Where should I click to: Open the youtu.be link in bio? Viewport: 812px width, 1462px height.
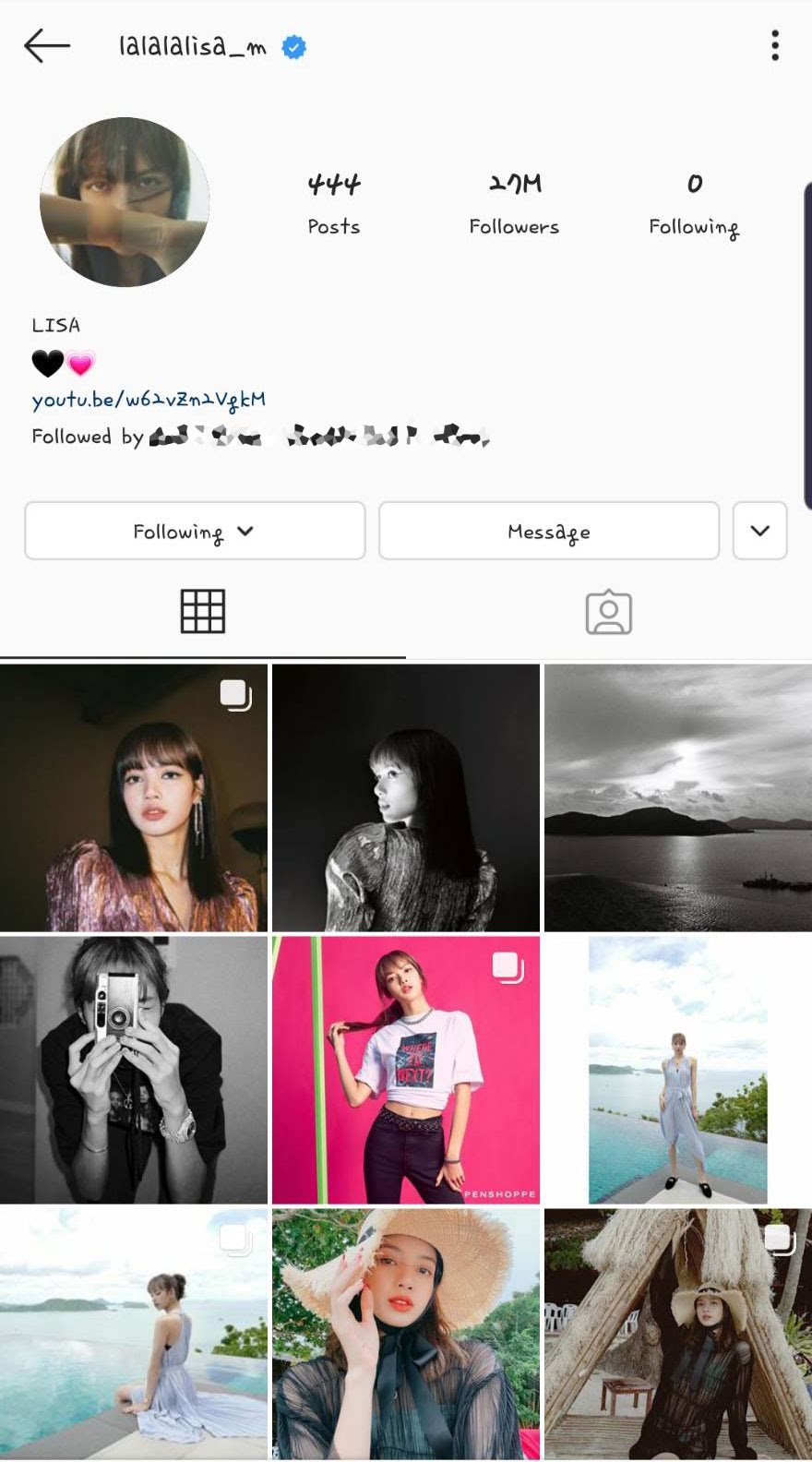(x=149, y=400)
